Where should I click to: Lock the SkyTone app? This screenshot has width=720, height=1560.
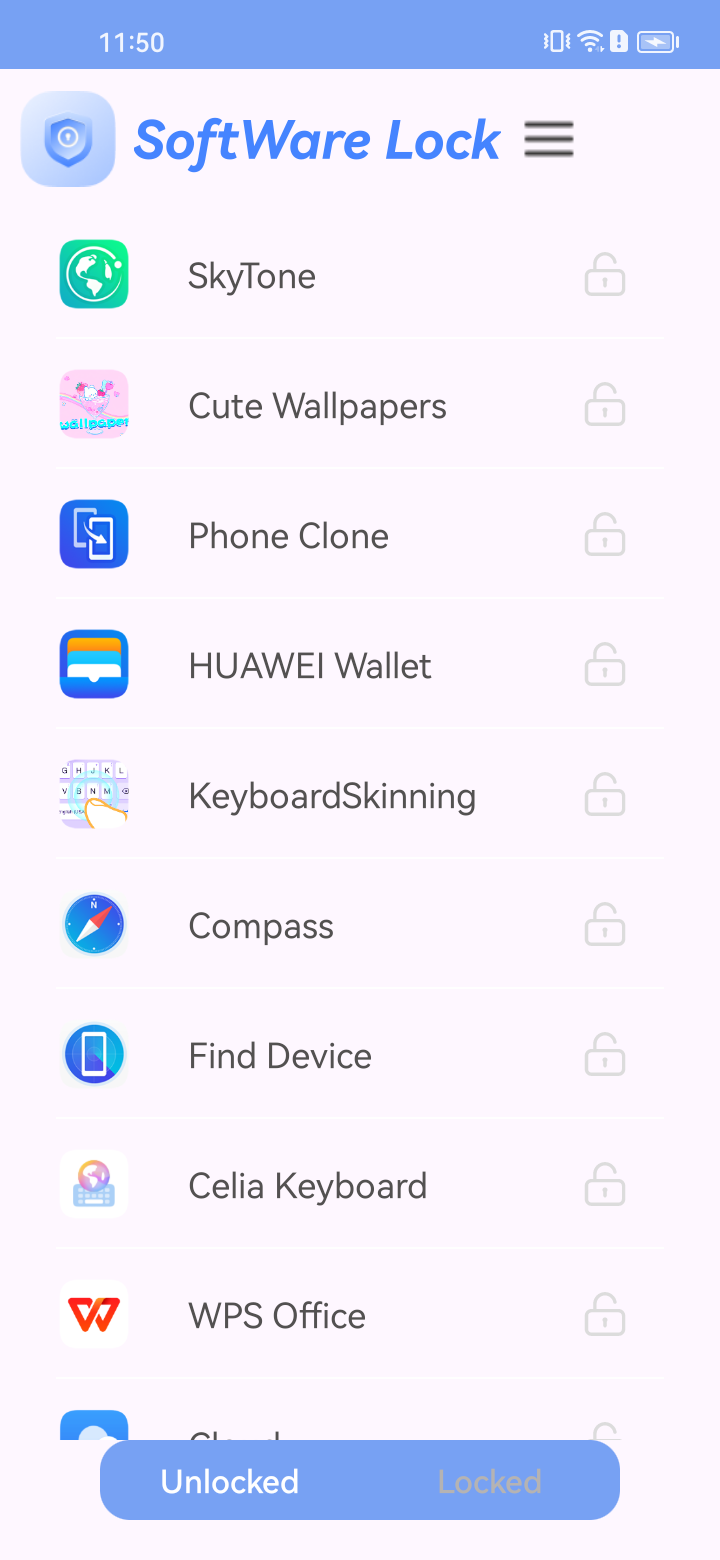coord(605,275)
